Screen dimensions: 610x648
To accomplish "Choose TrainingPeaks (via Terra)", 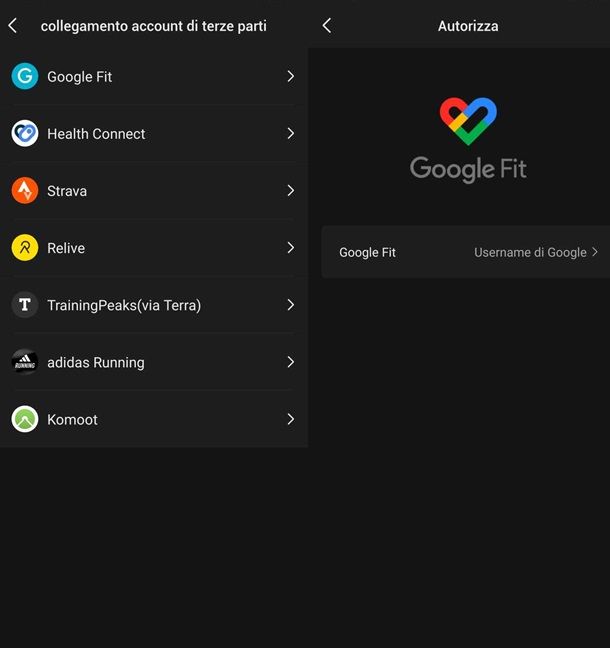I will [153, 305].
